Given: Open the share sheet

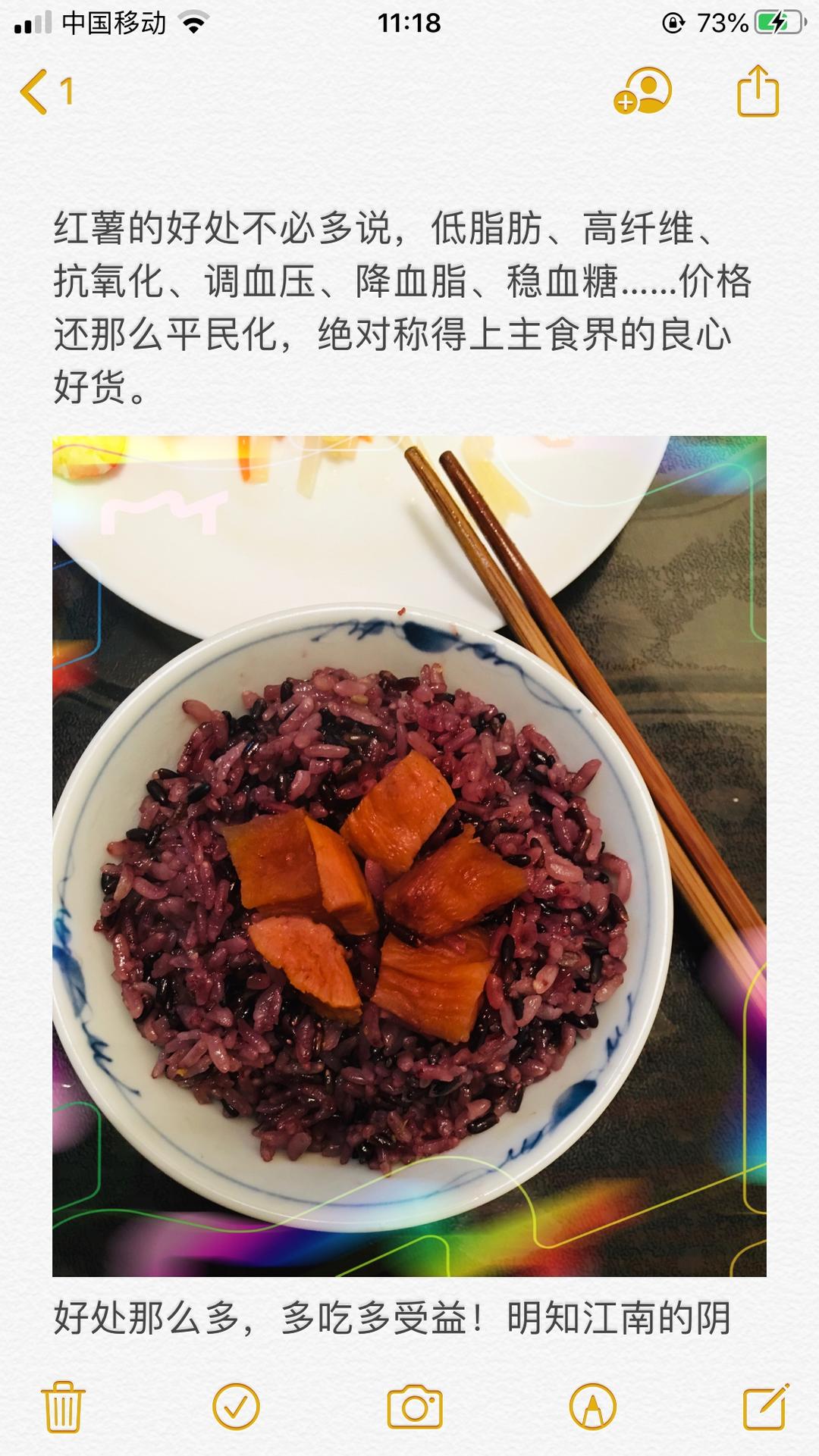Looking at the screenshot, I should 758,92.
